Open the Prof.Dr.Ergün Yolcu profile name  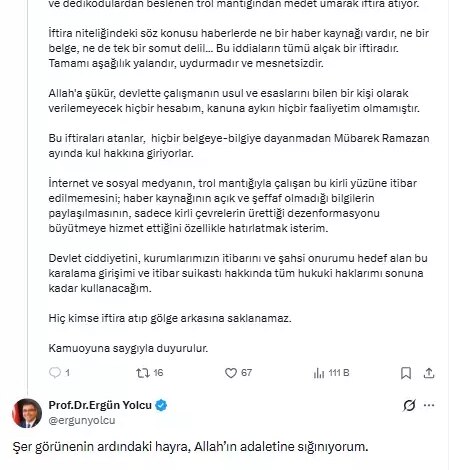coord(100,405)
